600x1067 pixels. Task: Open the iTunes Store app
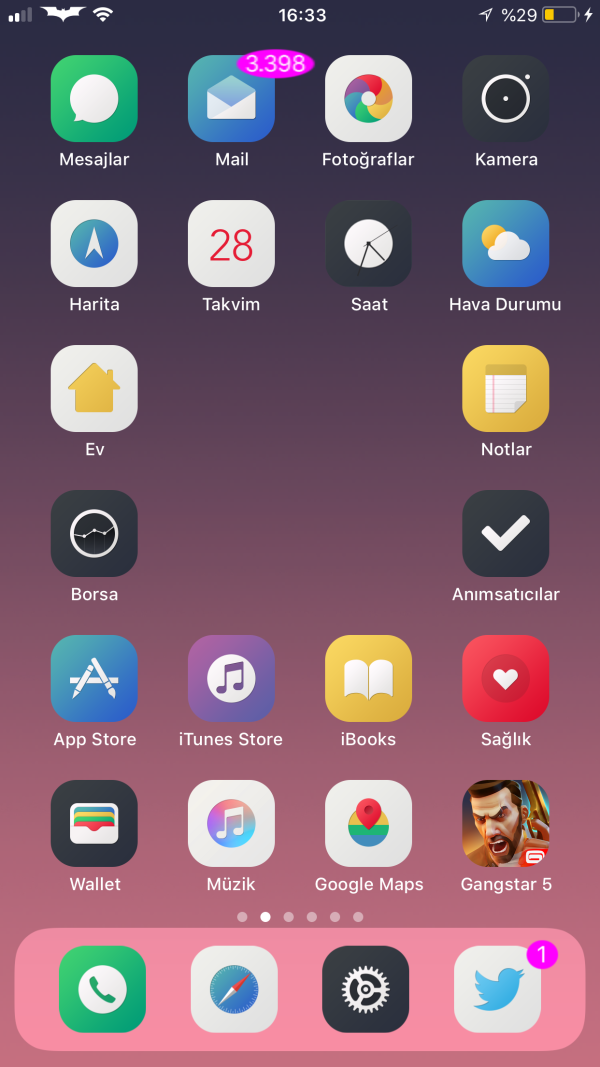231,678
